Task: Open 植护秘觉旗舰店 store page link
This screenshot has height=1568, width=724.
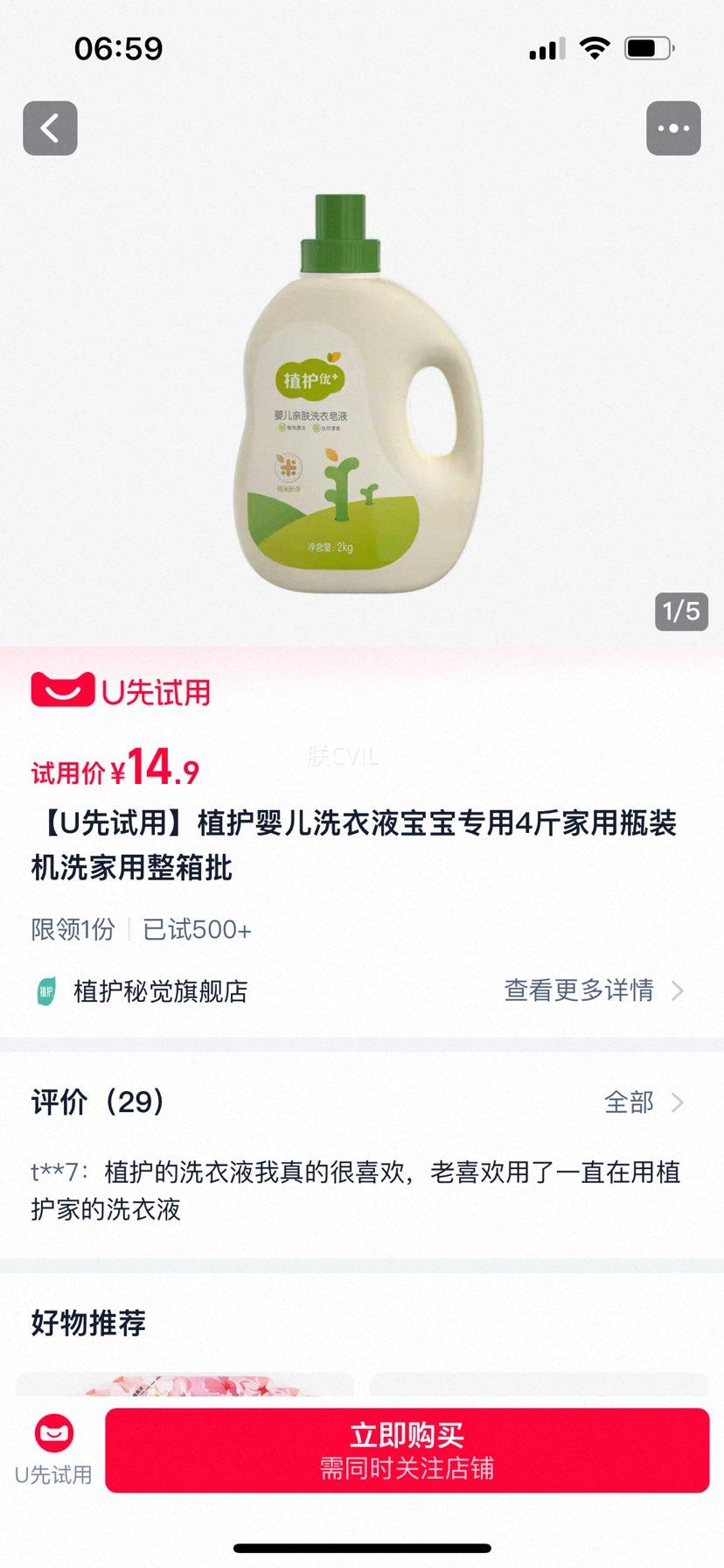Action: [157, 991]
